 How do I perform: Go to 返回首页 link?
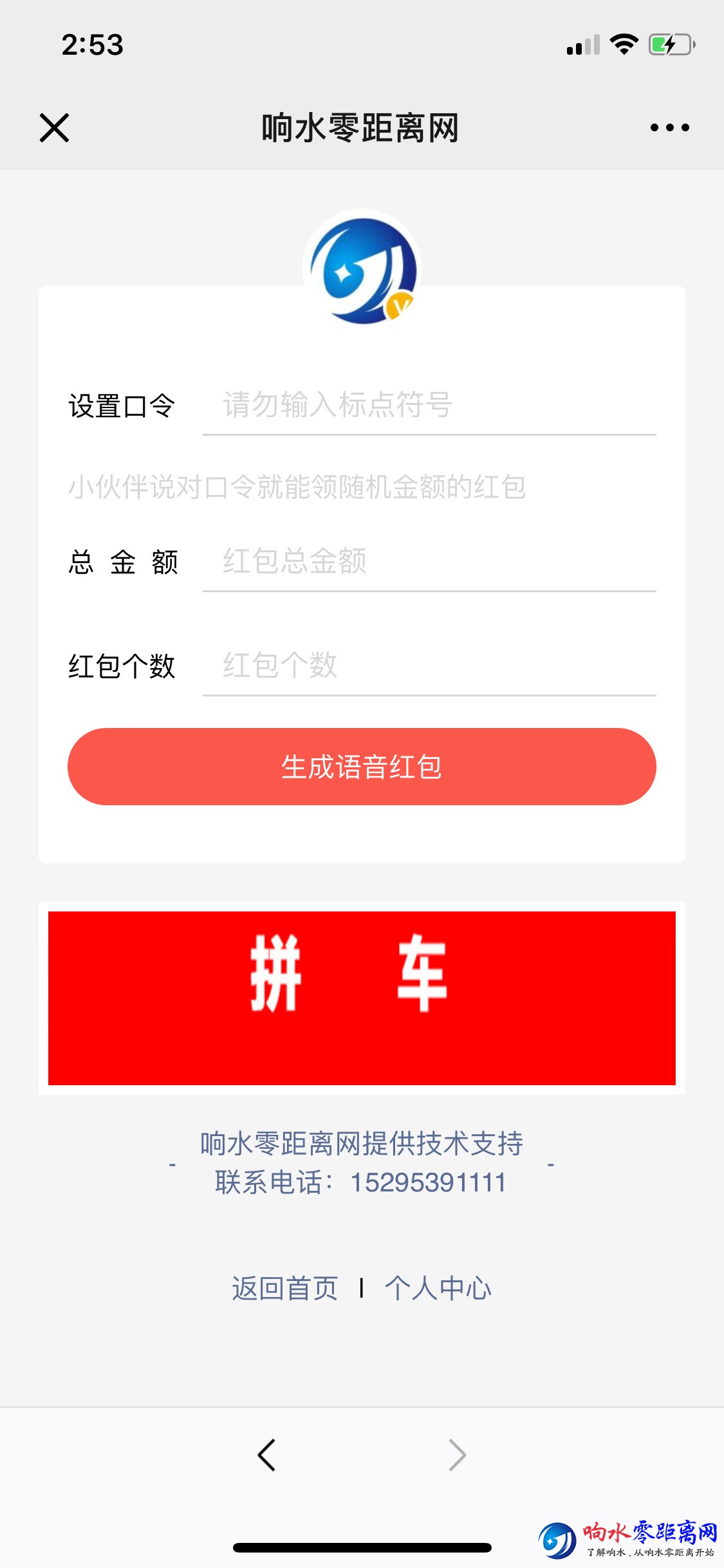pyautogui.click(x=284, y=1289)
